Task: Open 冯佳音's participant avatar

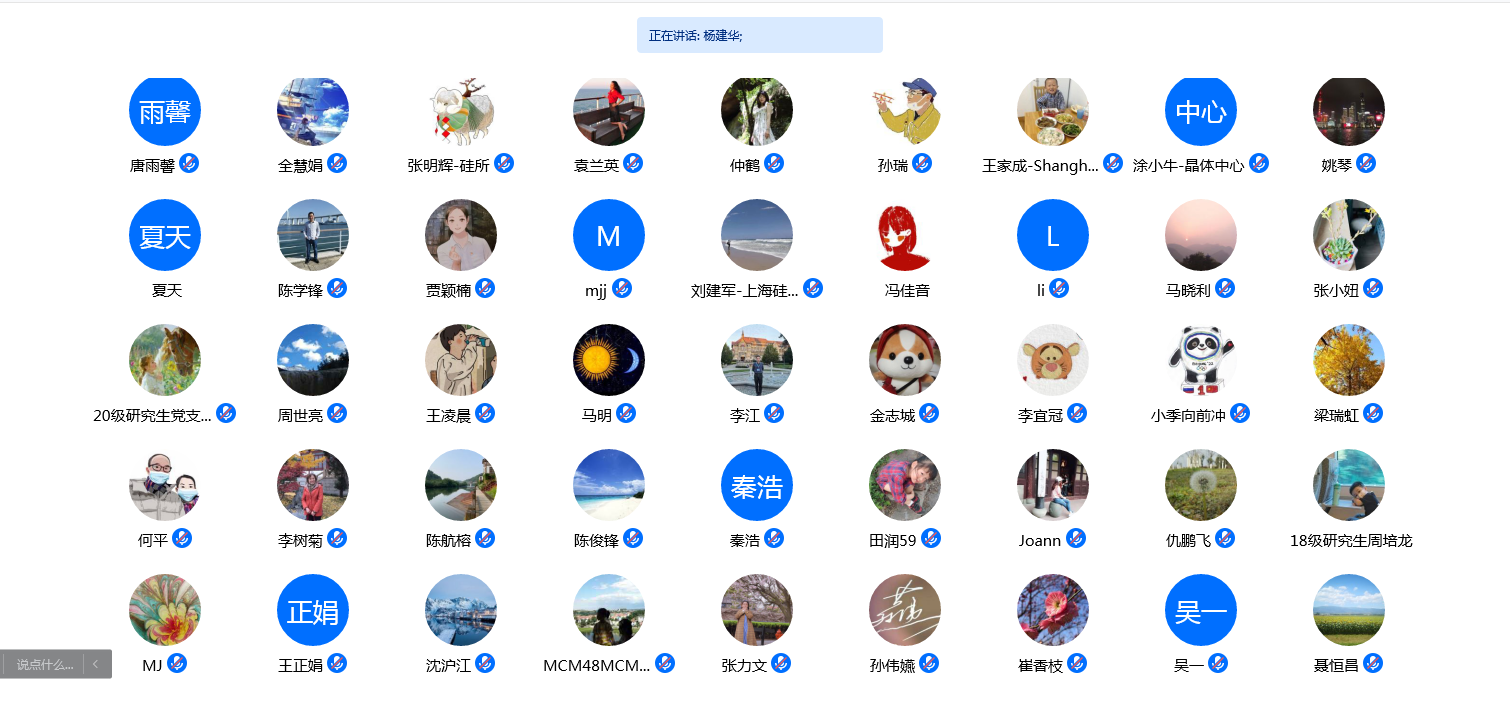Action: [905, 236]
